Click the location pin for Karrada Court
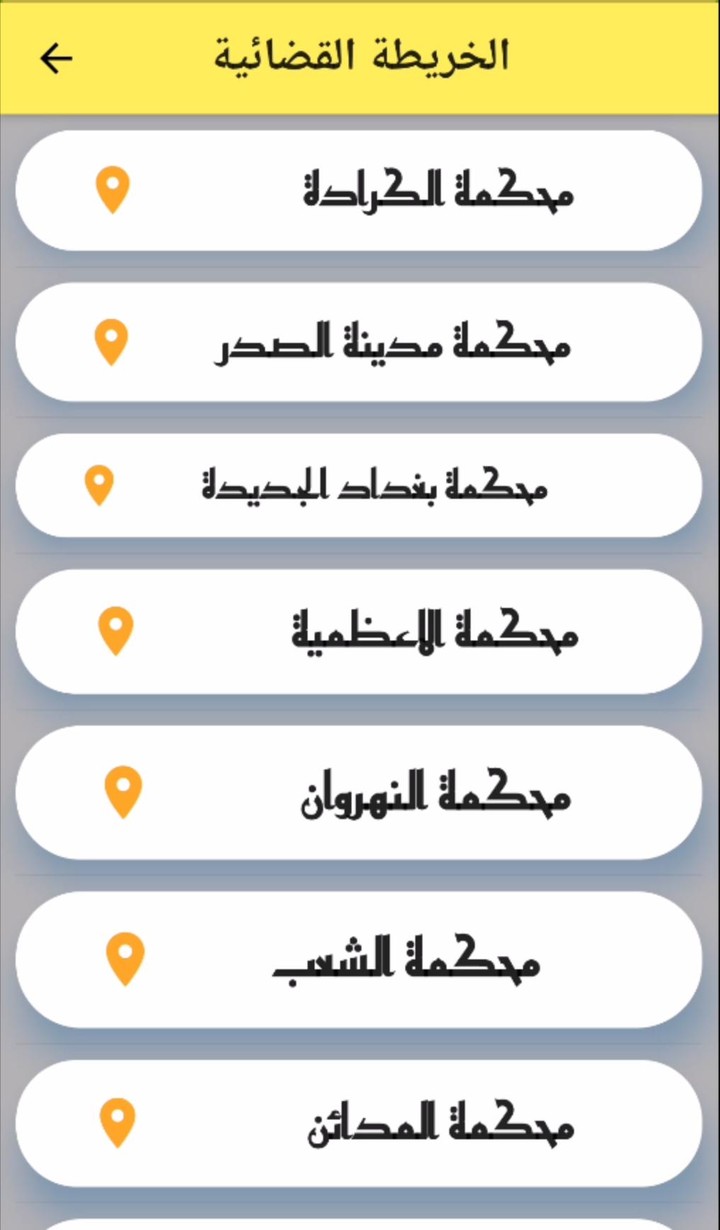 113,191
